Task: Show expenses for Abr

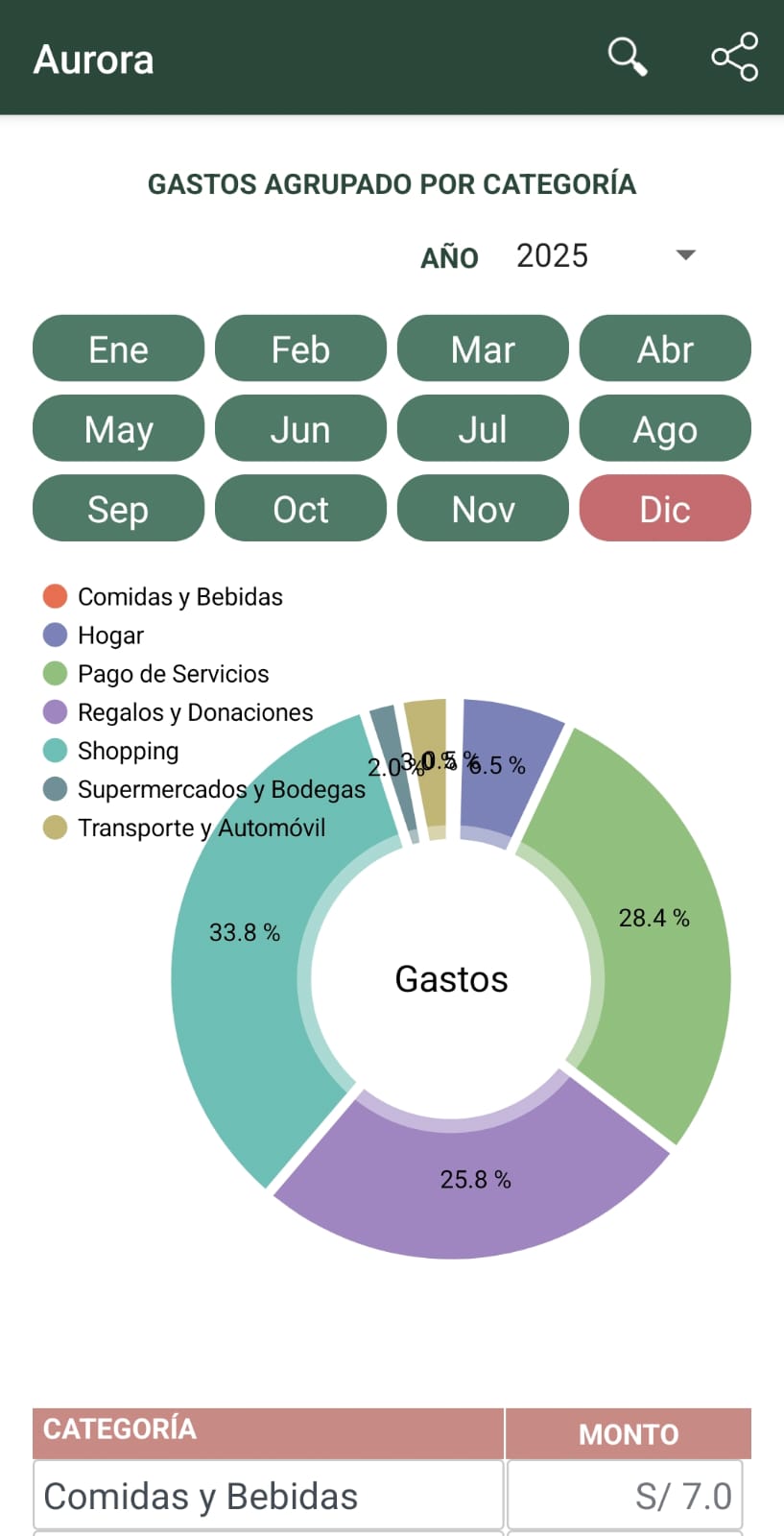Action: 665,348
